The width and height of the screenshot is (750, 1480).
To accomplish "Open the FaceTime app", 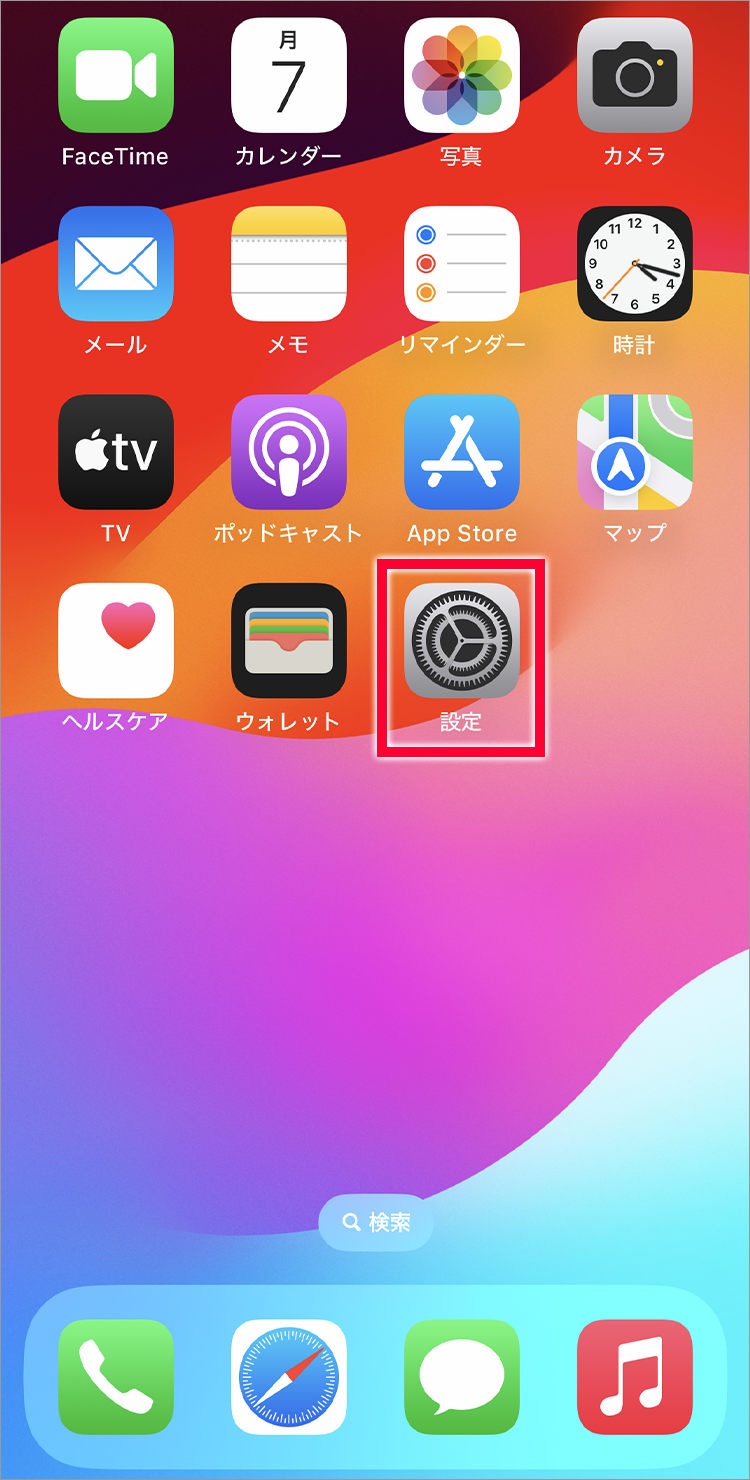I will pyautogui.click(x=116, y=76).
